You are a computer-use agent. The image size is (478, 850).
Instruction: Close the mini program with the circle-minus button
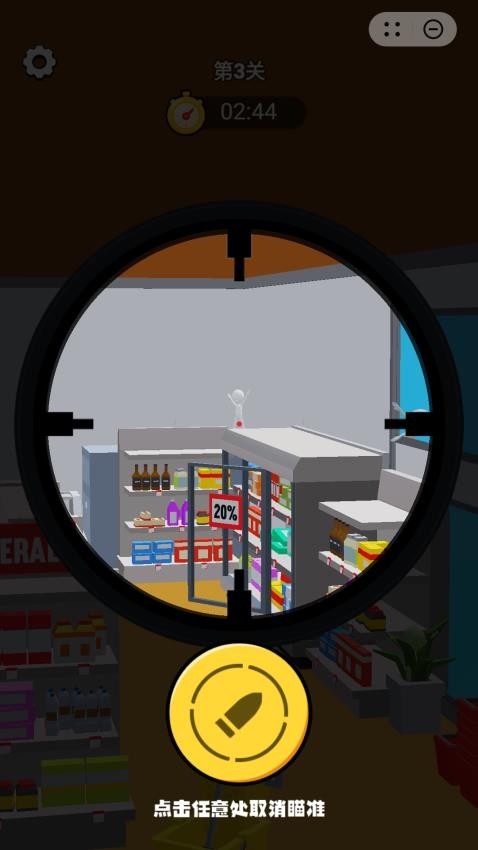pos(433,29)
